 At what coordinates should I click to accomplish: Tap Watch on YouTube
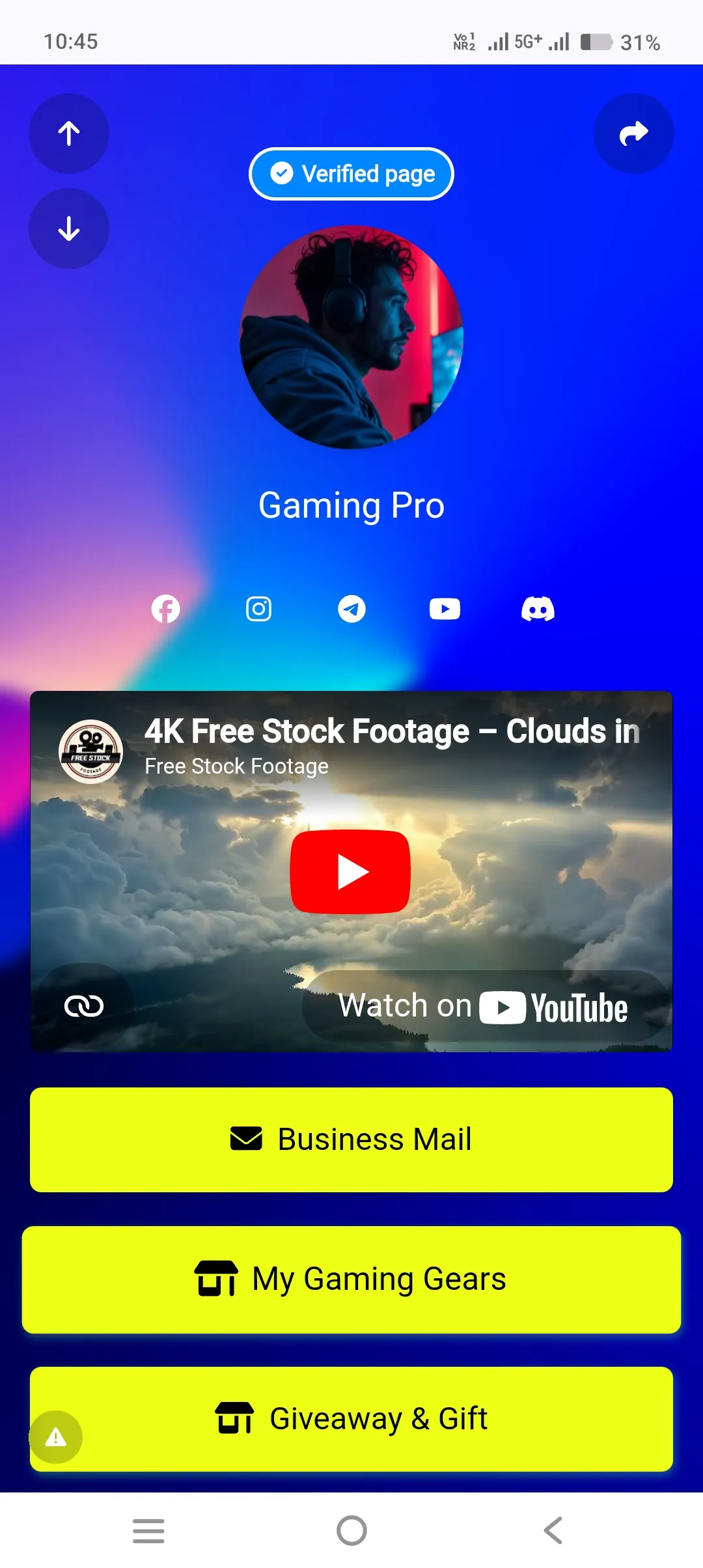click(x=484, y=1007)
